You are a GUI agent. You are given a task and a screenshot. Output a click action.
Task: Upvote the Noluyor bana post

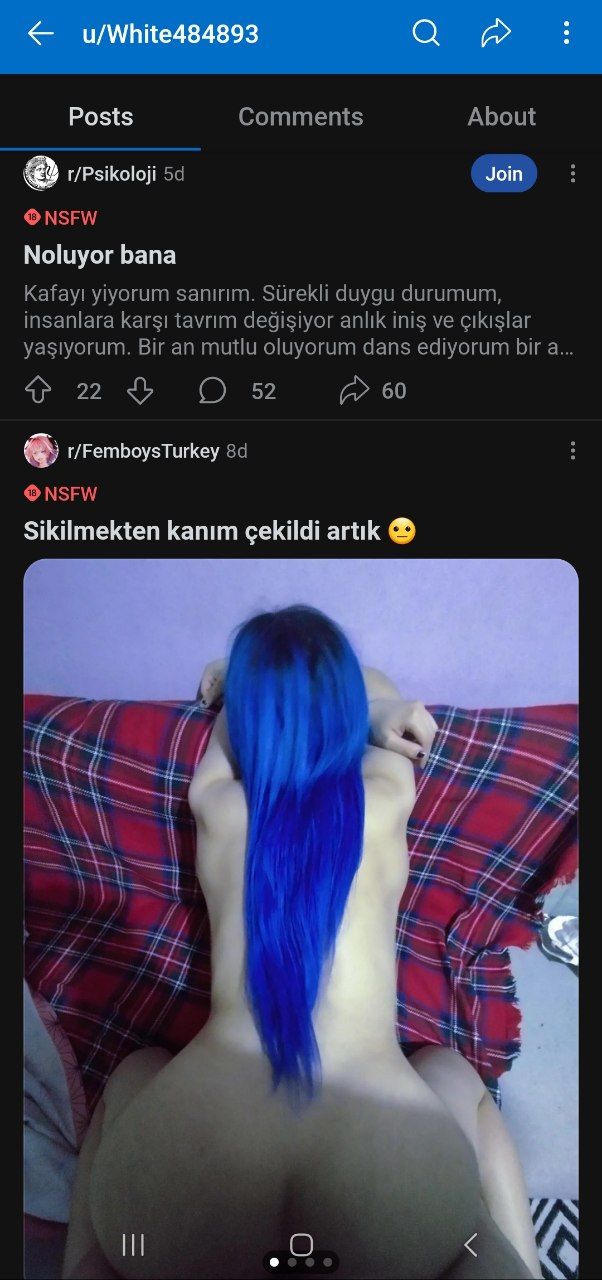click(x=38, y=391)
